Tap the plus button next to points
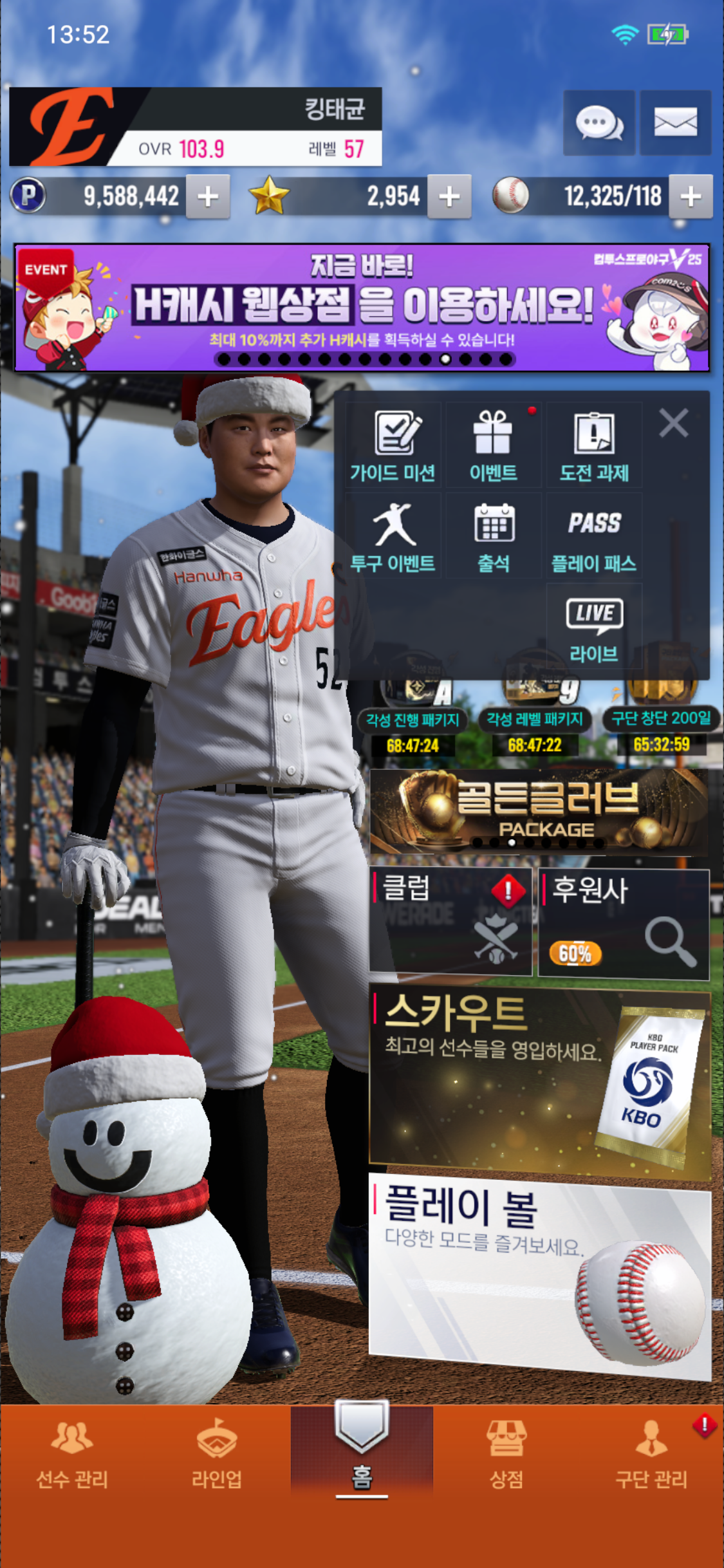This screenshot has height=1568, width=724. pyautogui.click(x=208, y=196)
